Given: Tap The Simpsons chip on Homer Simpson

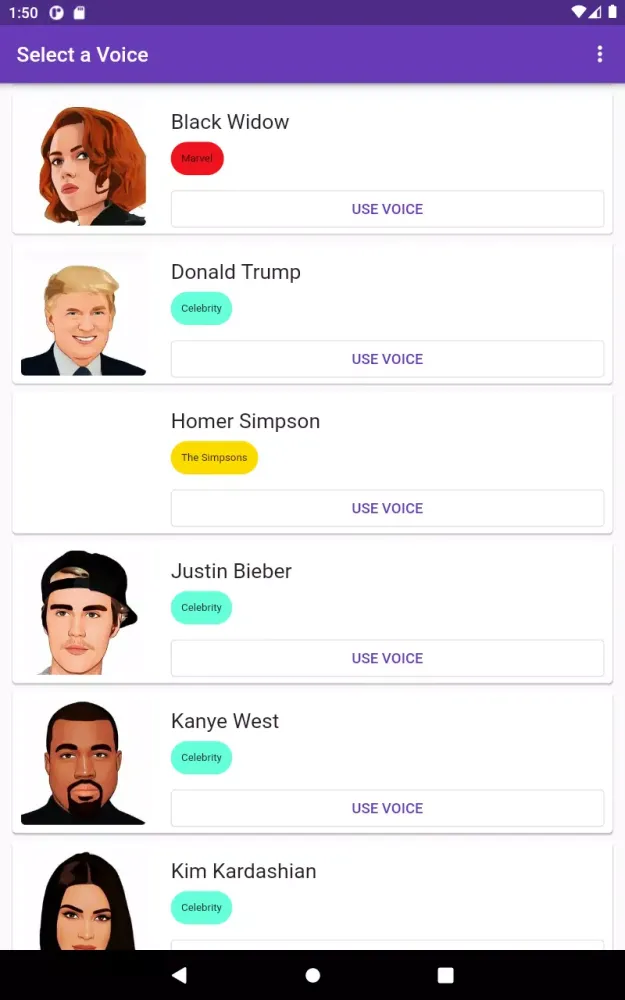Looking at the screenshot, I should [x=214, y=458].
